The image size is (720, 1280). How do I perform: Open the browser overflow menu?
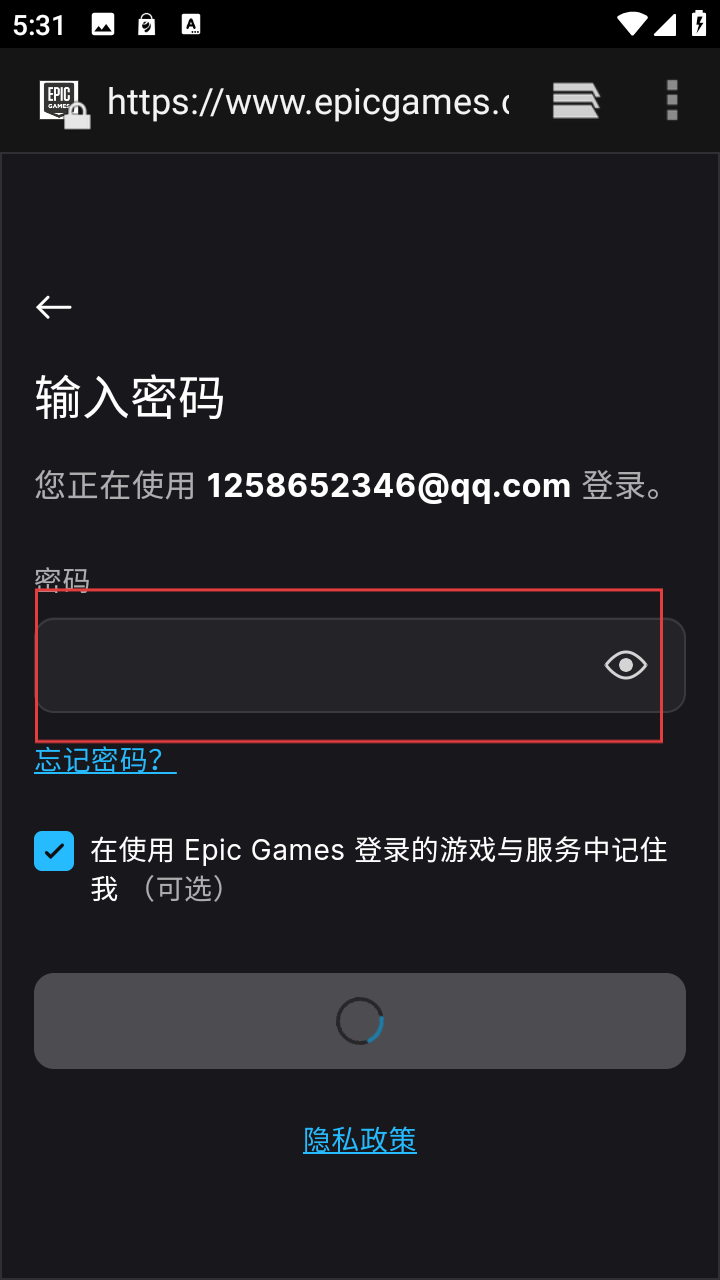(x=672, y=101)
